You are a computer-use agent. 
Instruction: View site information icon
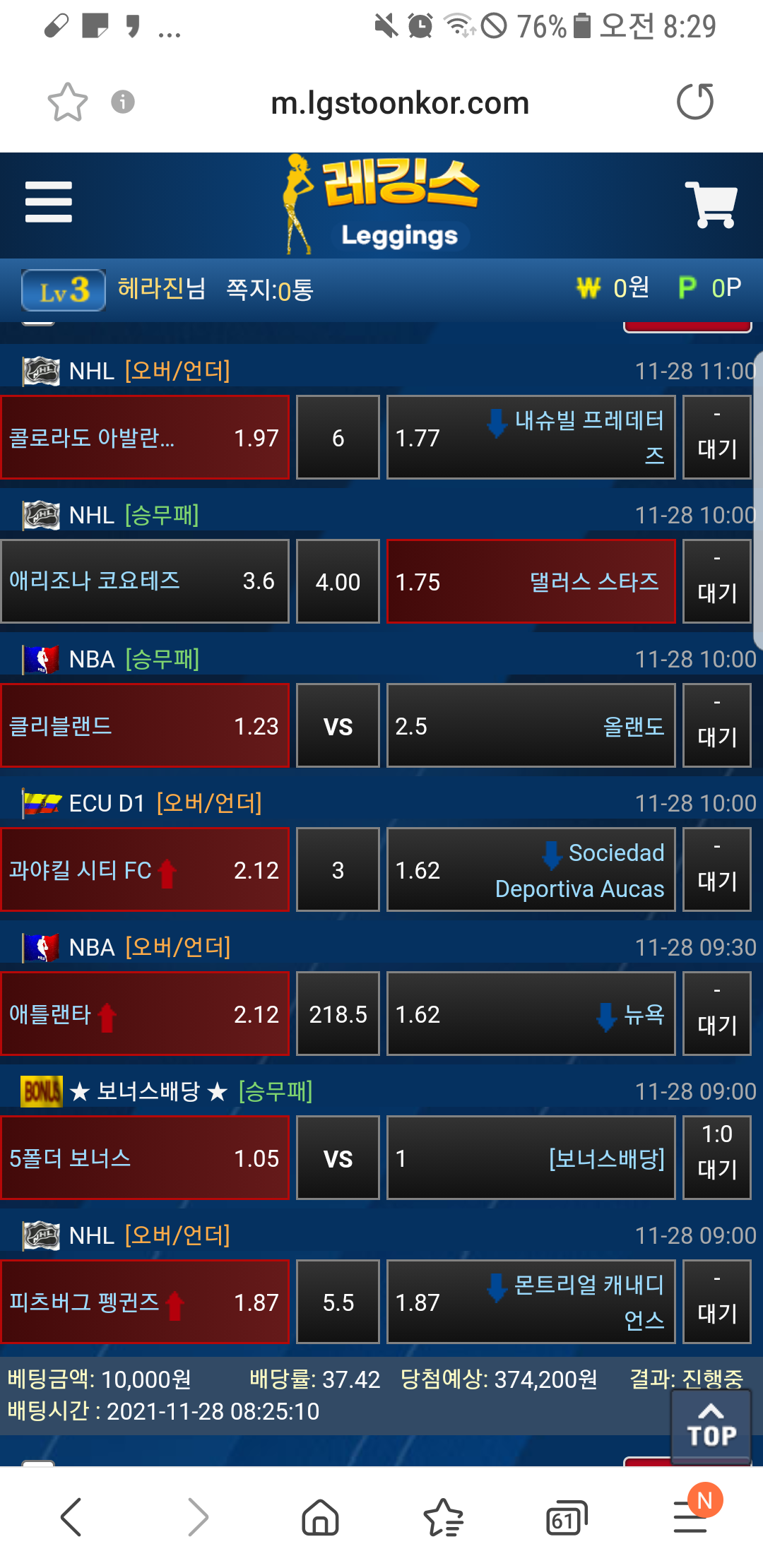[x=123, y=102]
